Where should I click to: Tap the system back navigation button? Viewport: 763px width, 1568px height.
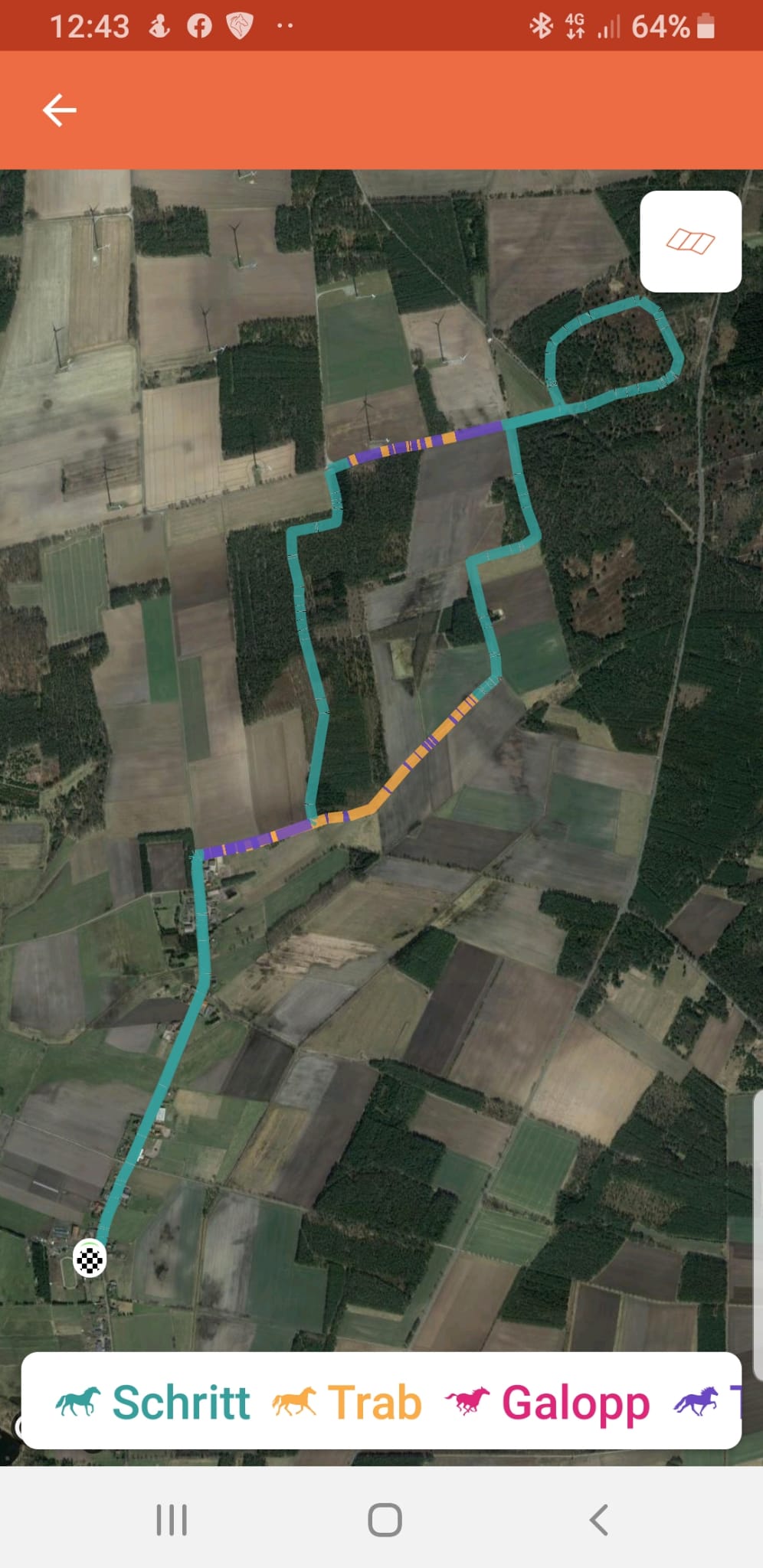598,1520
